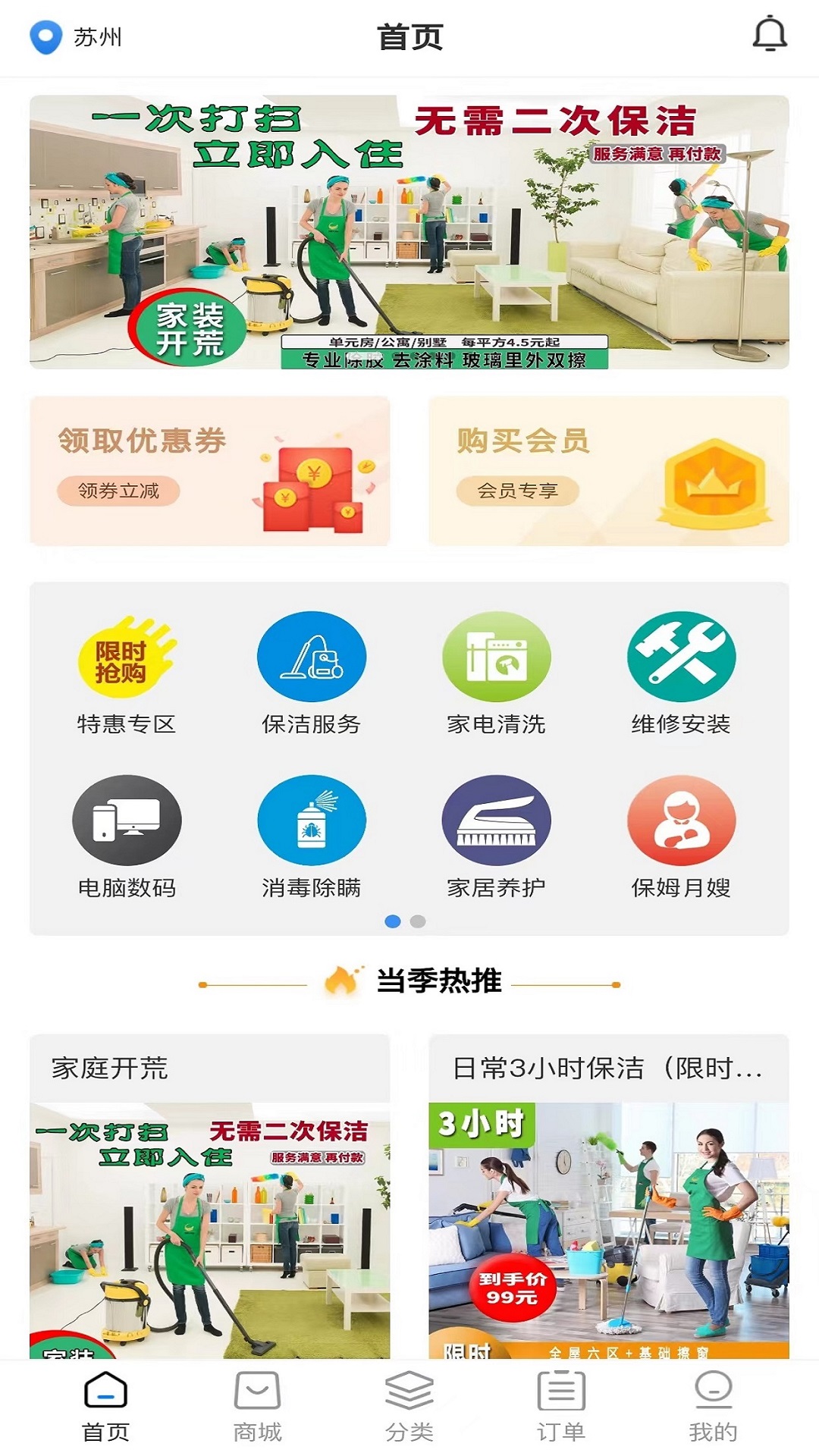The image size is (819, 1456).
Task: Change the city from 苏州
Action: (77, 37)
